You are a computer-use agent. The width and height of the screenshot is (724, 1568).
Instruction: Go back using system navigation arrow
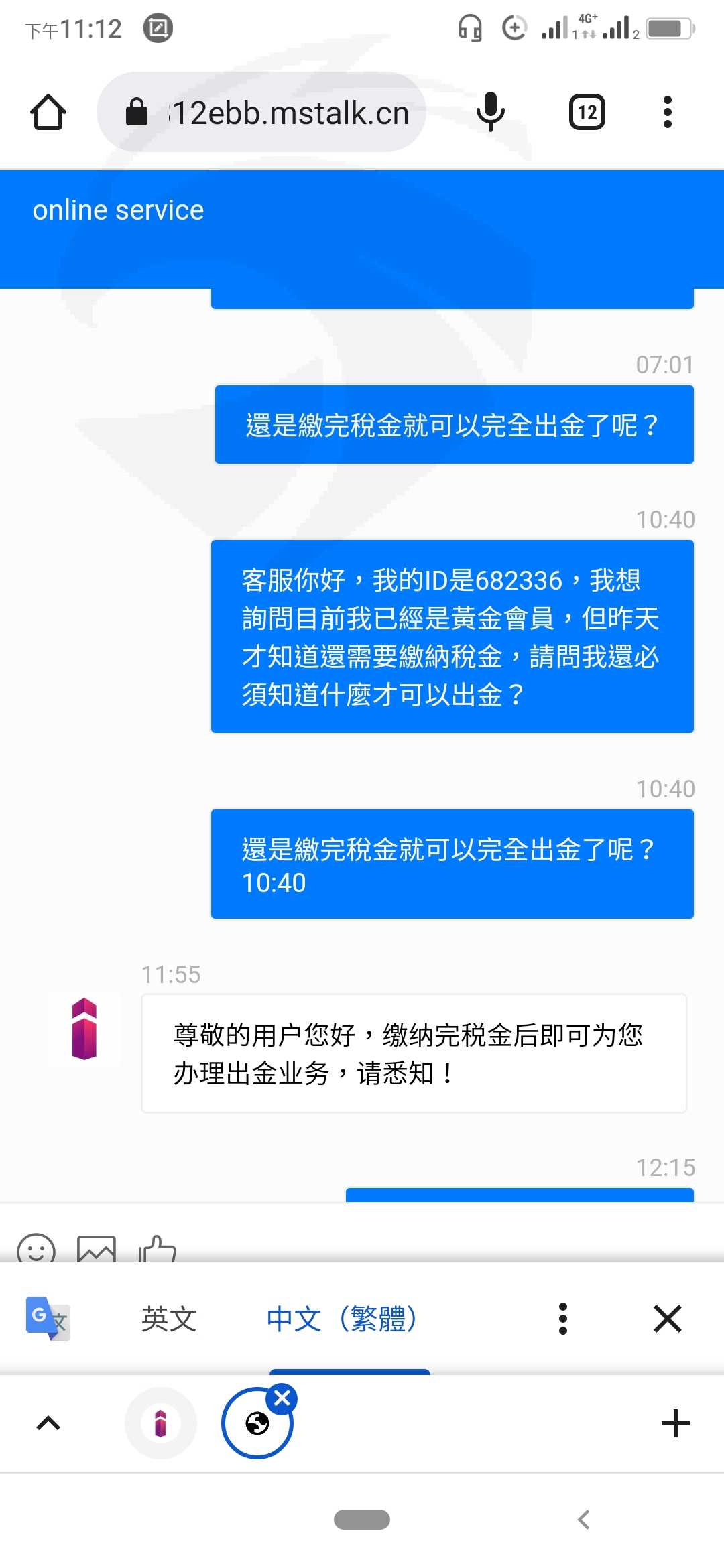[x=584, y=1519]
